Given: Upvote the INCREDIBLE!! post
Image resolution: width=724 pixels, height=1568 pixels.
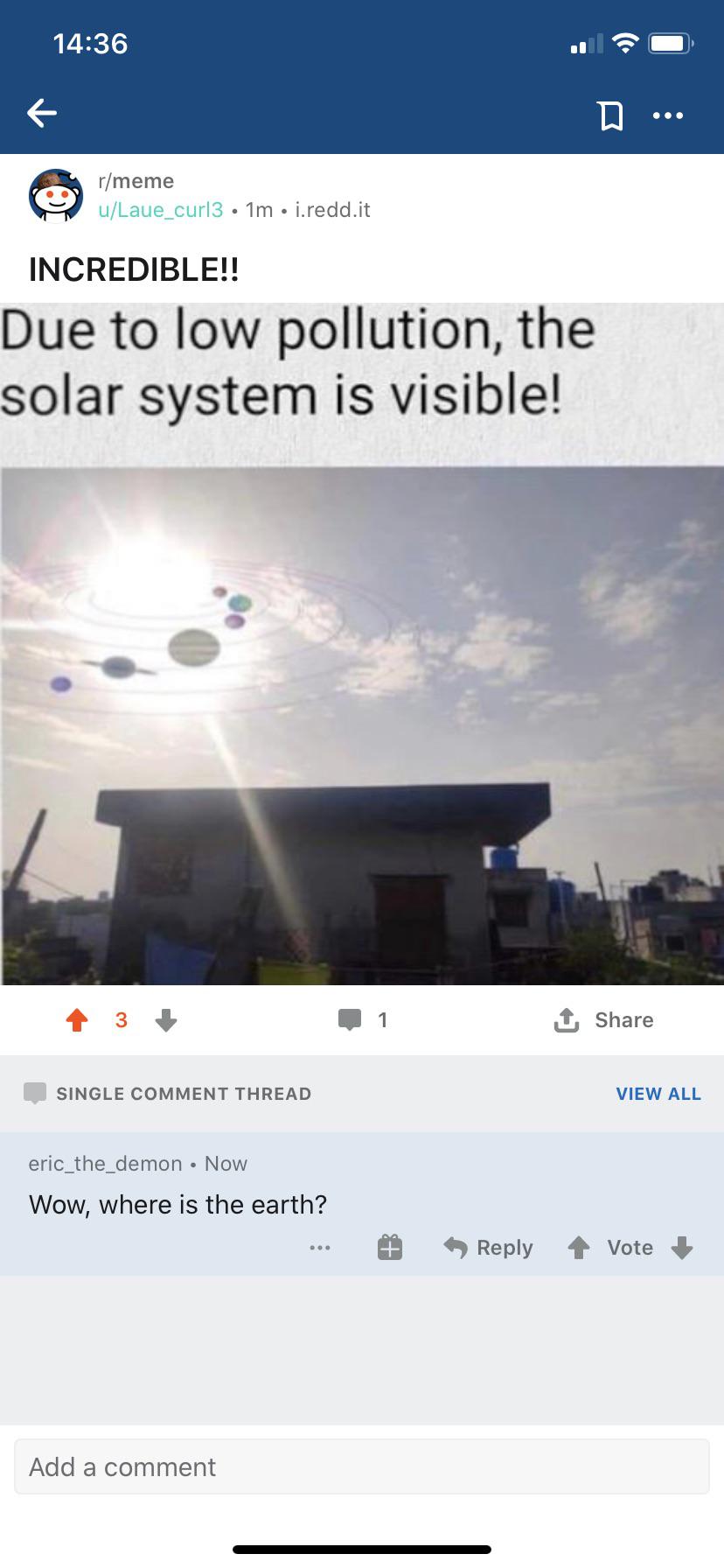Looking at the screenshot, I should [78, 1020].
